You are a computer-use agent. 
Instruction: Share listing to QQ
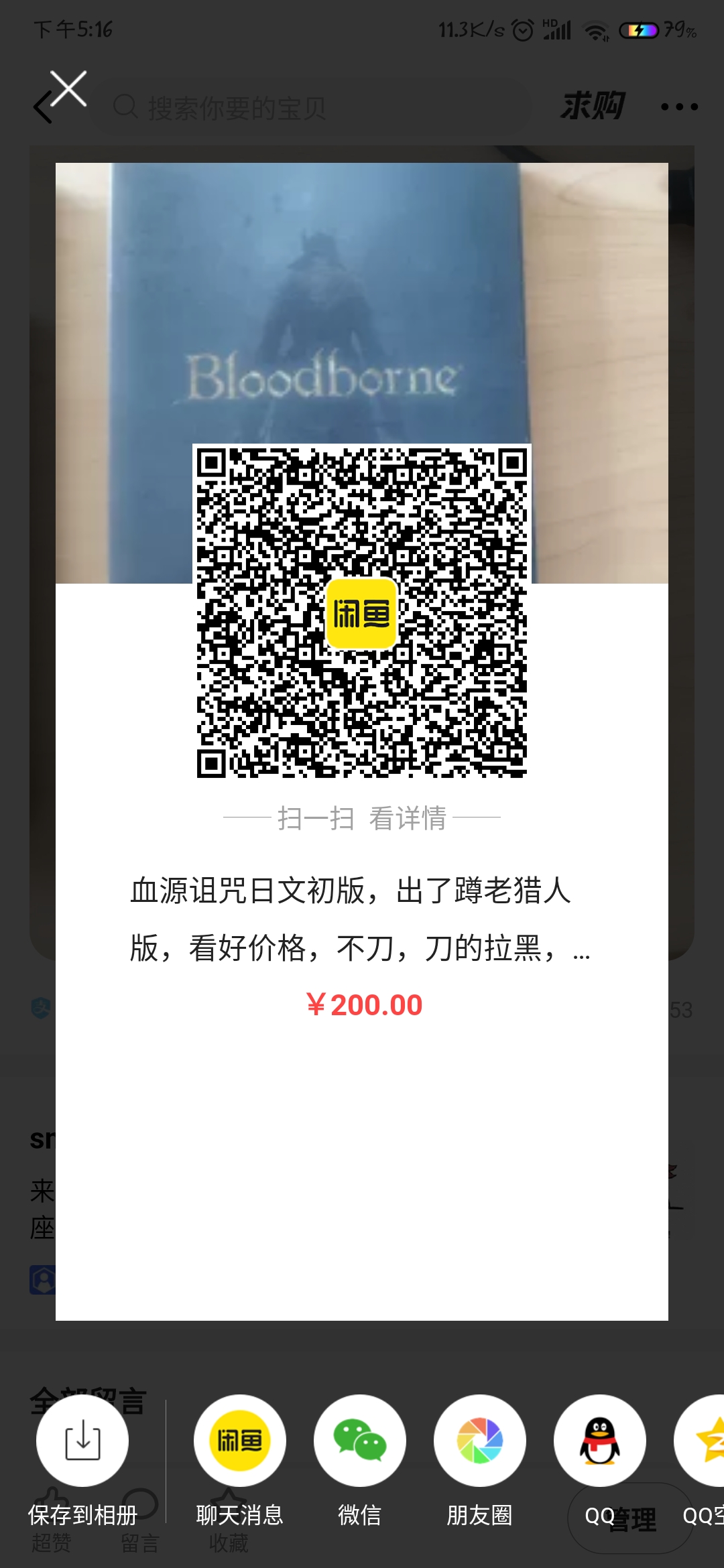tap(599, 1441)
